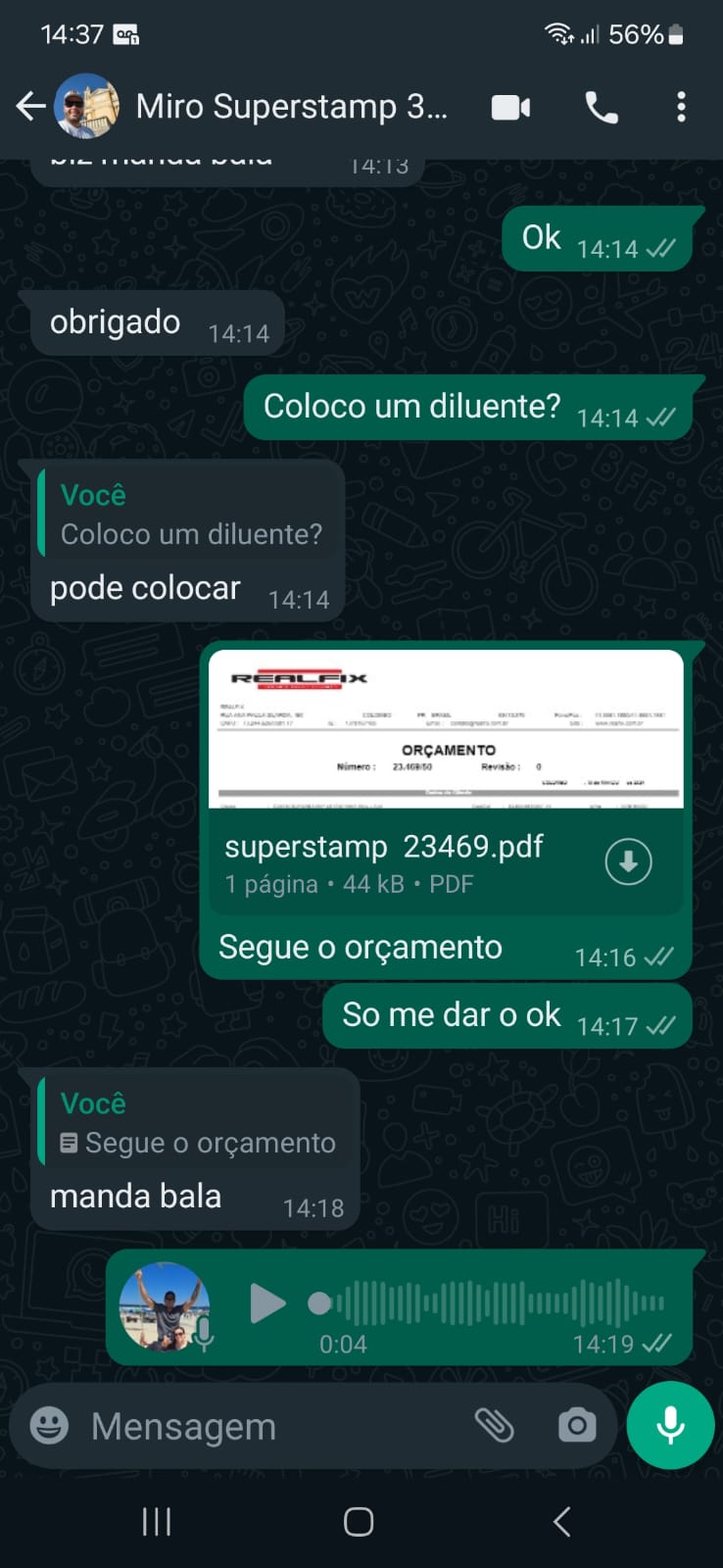Open the camera to send a photo
The image size is (723, 1568).
coord(577,1426)
